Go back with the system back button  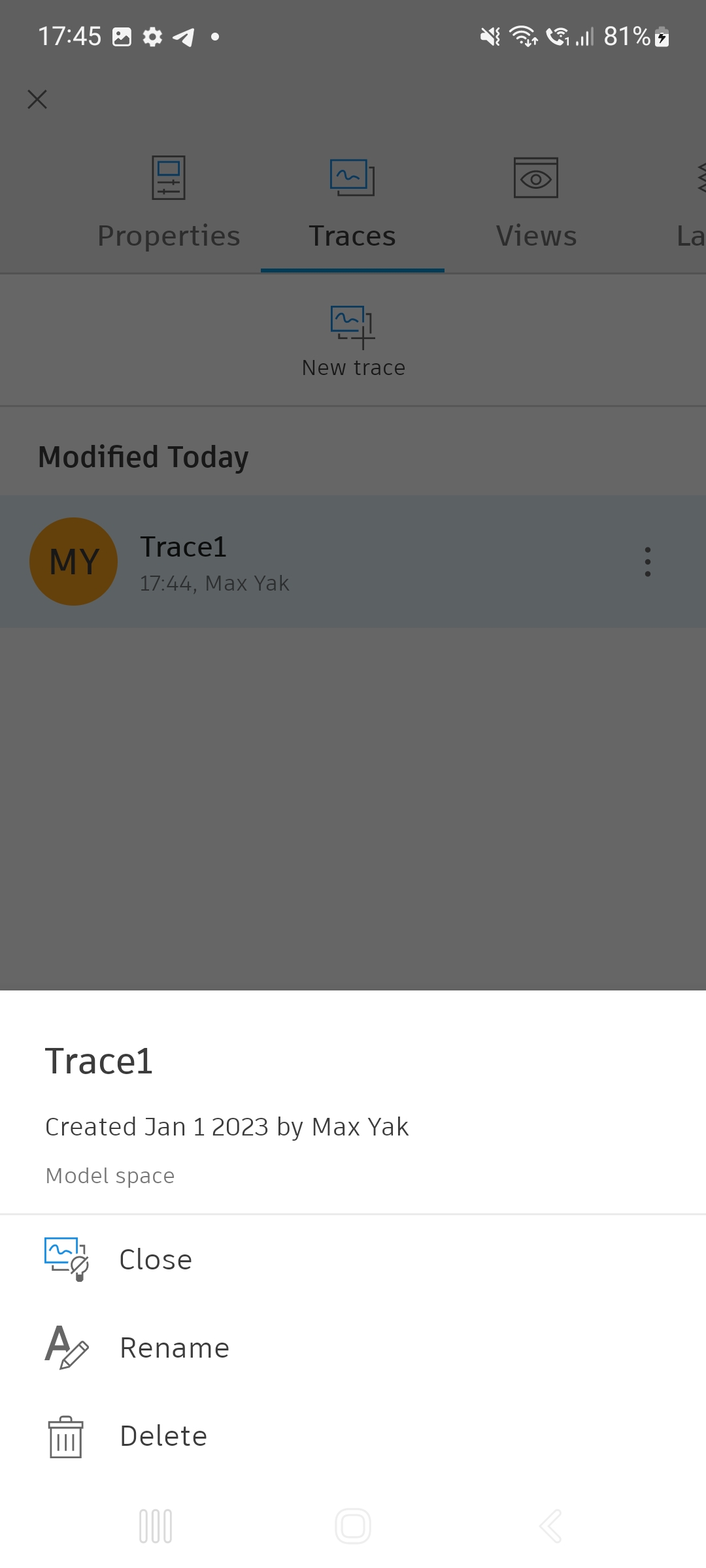tap(550, 1526)
